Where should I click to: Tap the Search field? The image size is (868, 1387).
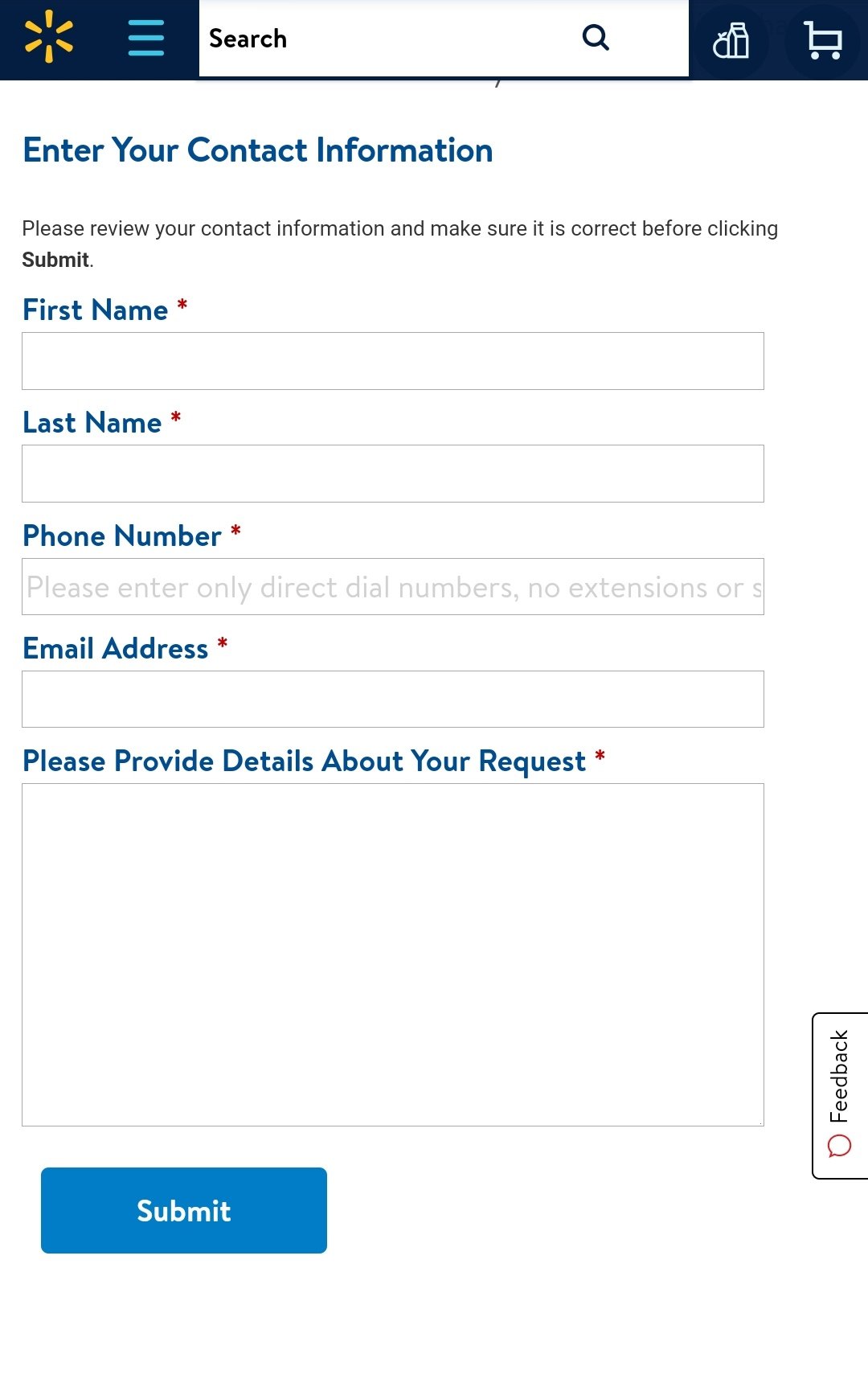(386, 39)
